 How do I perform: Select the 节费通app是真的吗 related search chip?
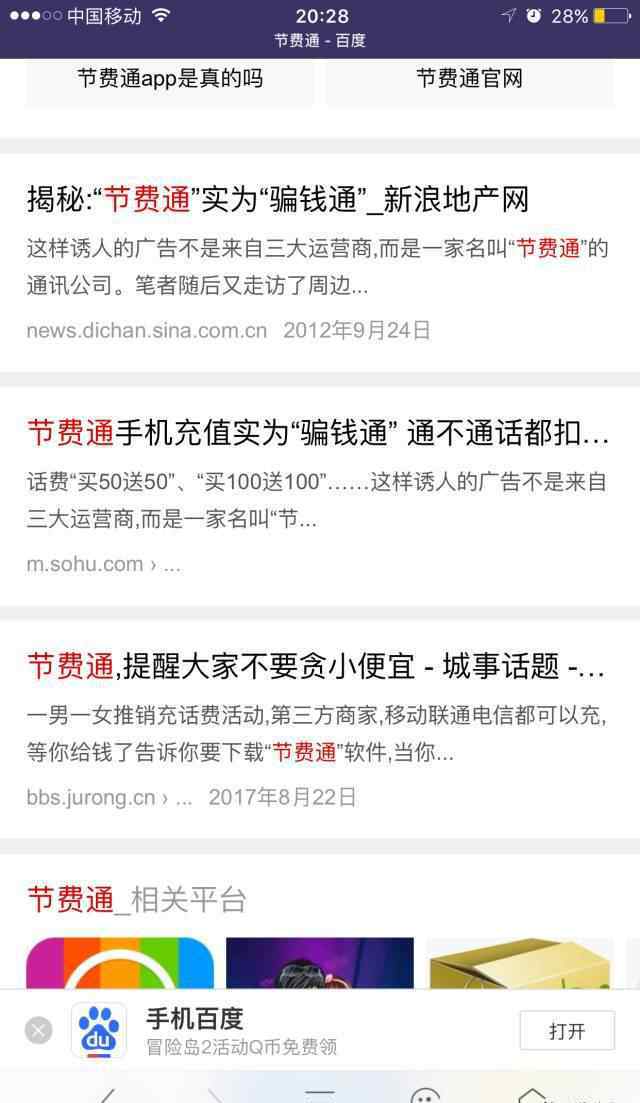click(x=169, y=80)
